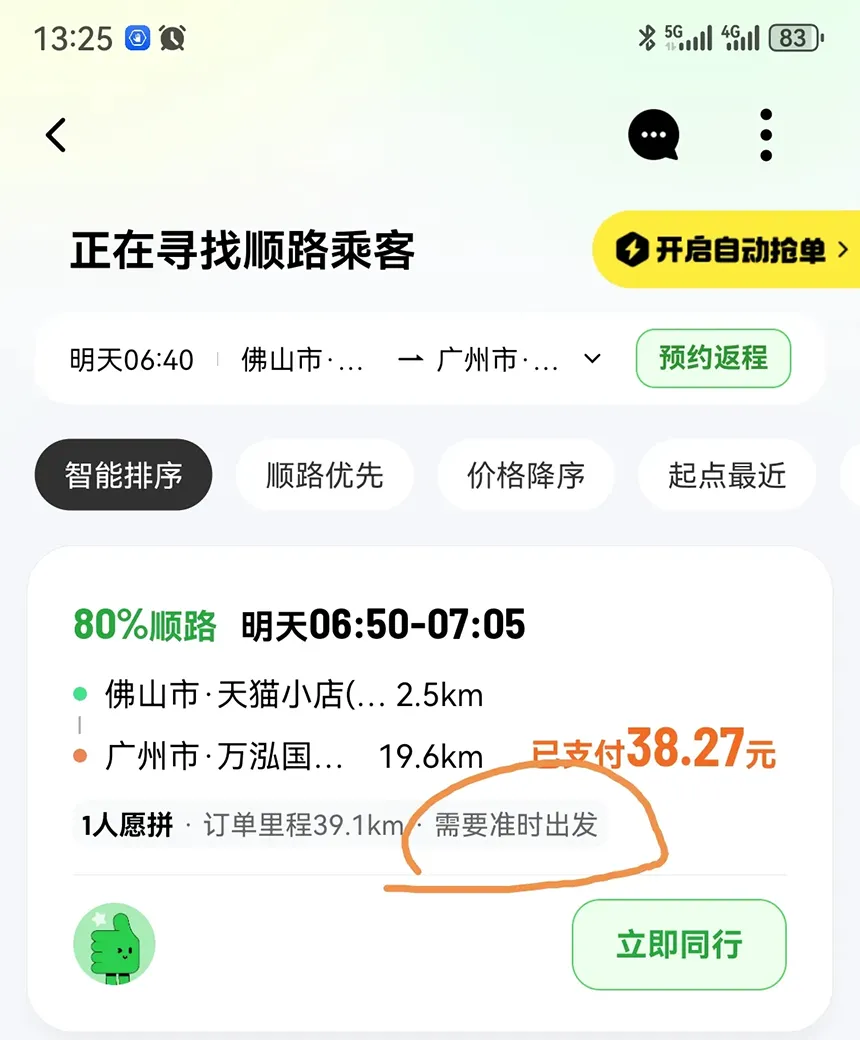Expand the route details dropdown chevron
The width and height of the screenshot is (860, 1040).
592,358
